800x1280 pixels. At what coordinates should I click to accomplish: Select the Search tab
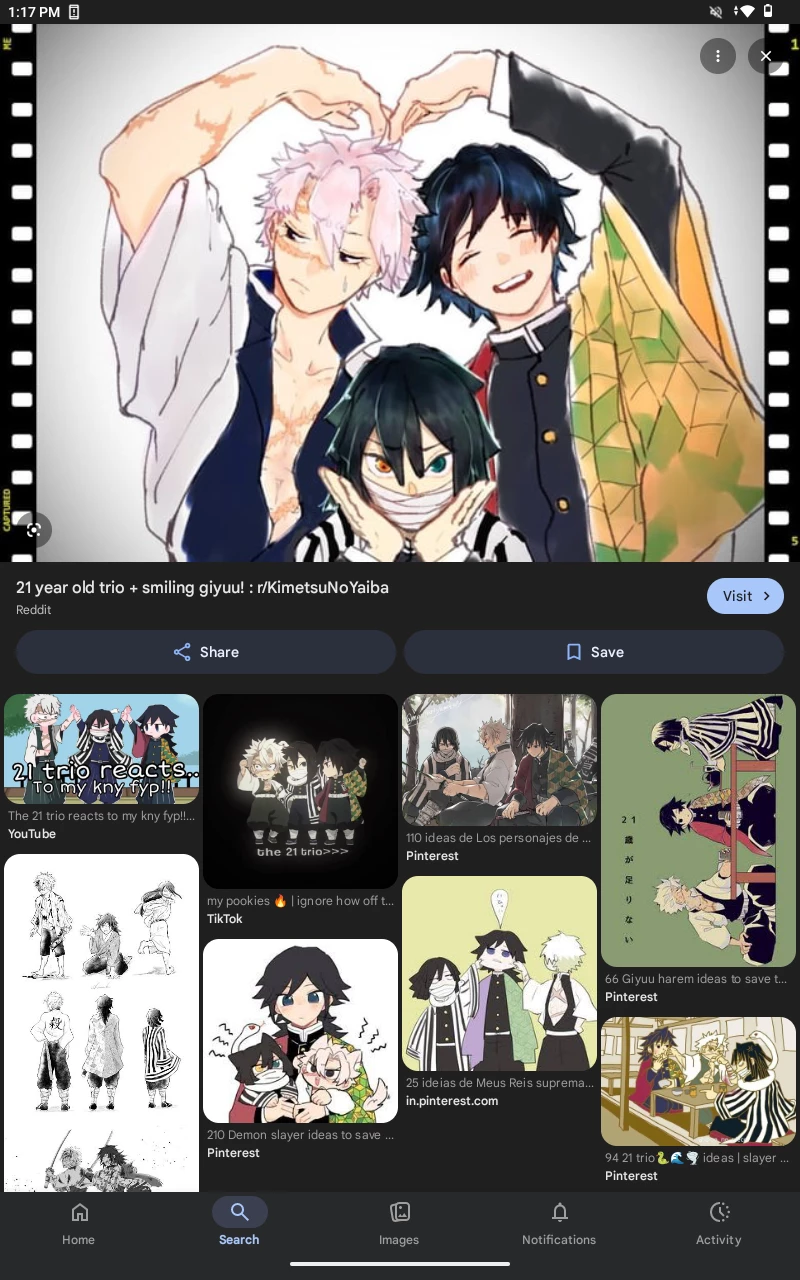(239, 1224)
